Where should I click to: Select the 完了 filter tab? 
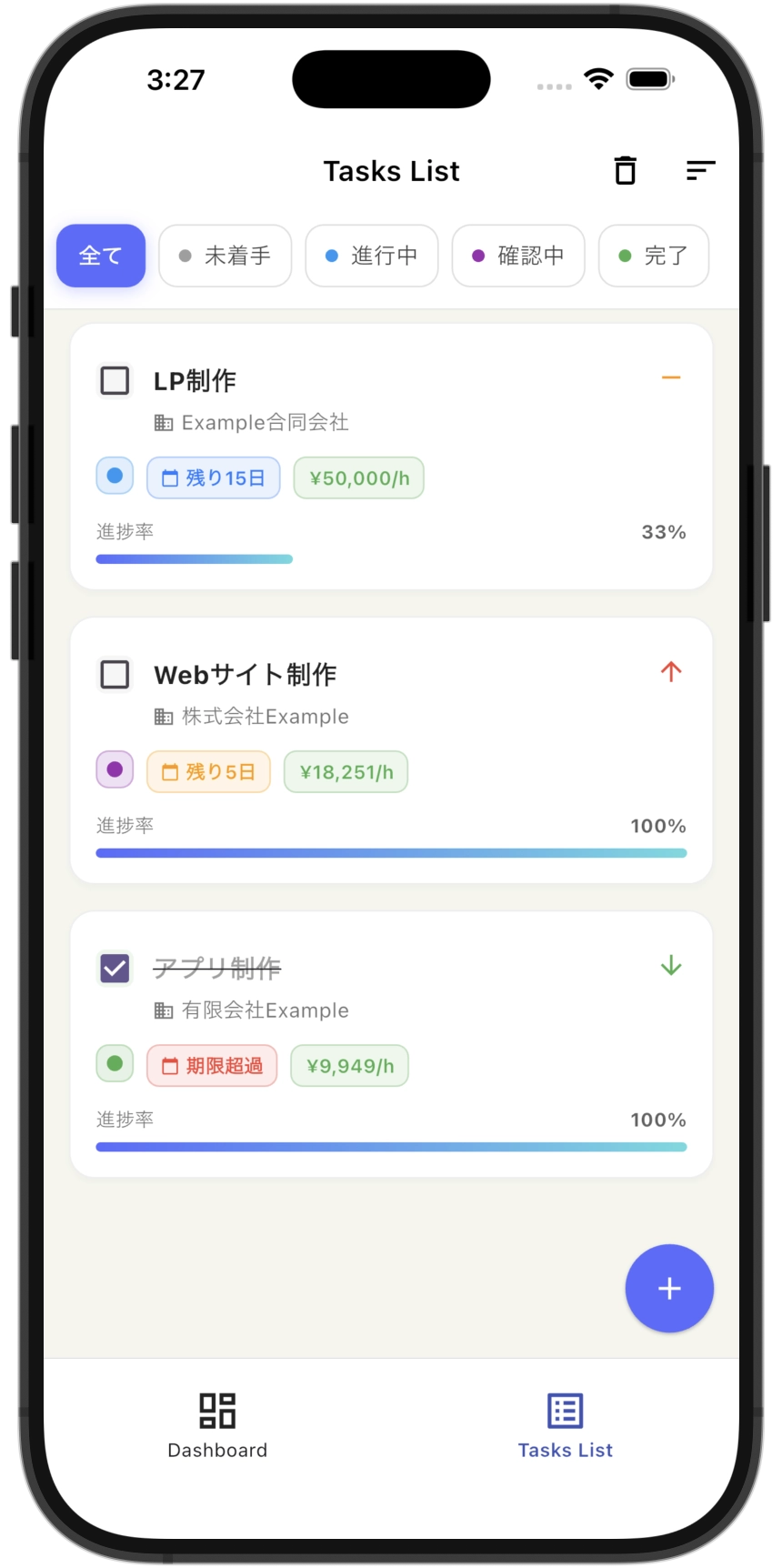653,256
